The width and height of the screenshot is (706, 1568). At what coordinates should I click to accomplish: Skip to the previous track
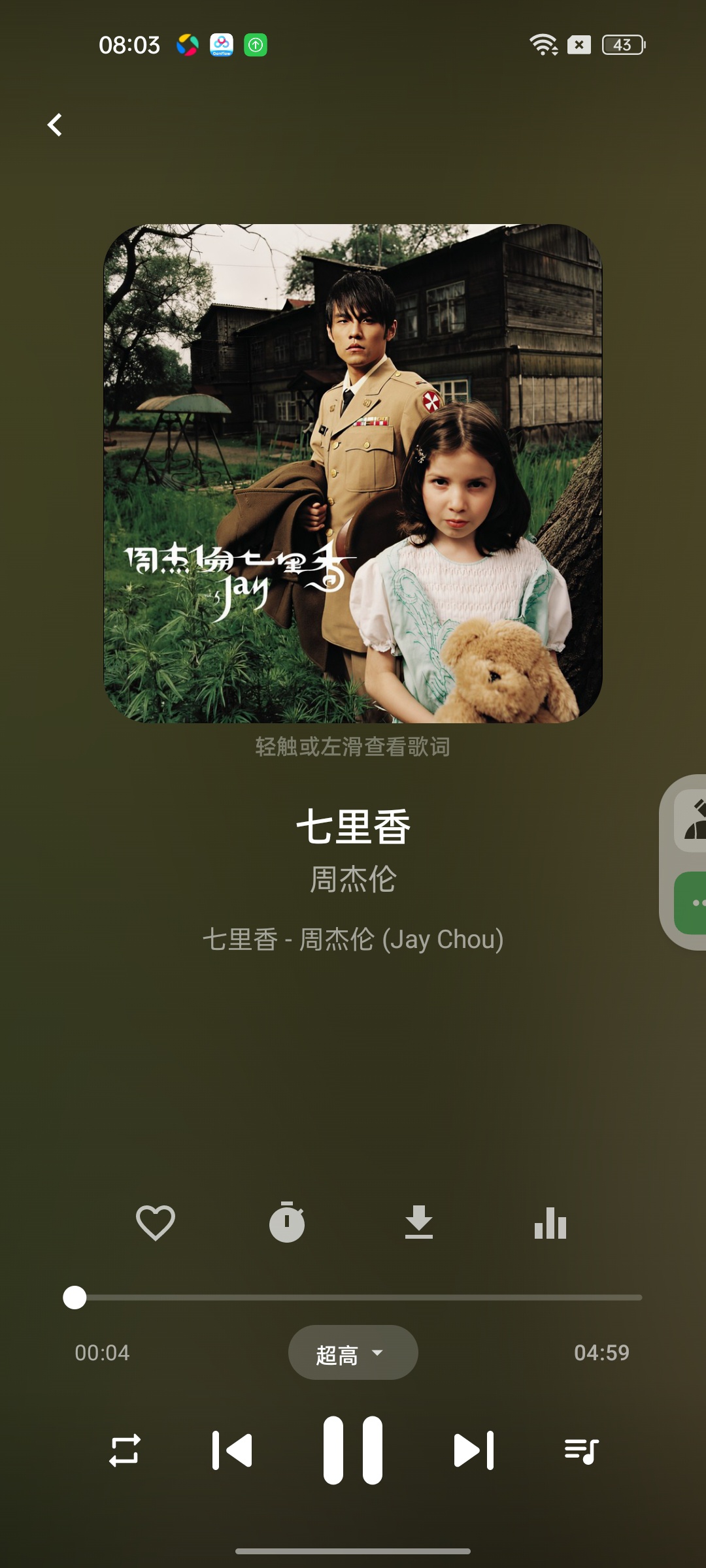pyautogui.click(x=232, y=1450)
